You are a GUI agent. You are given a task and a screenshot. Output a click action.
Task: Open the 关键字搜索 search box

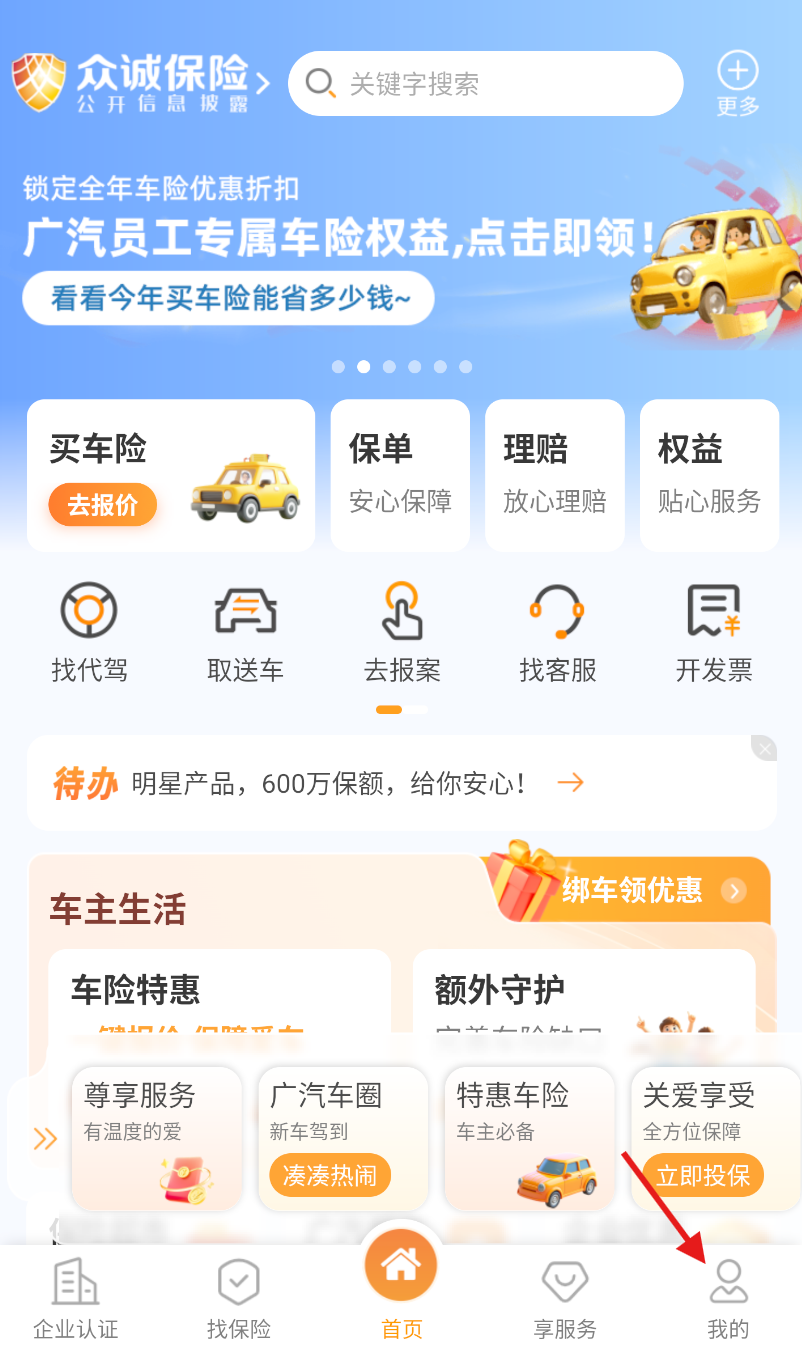point(485,84)
